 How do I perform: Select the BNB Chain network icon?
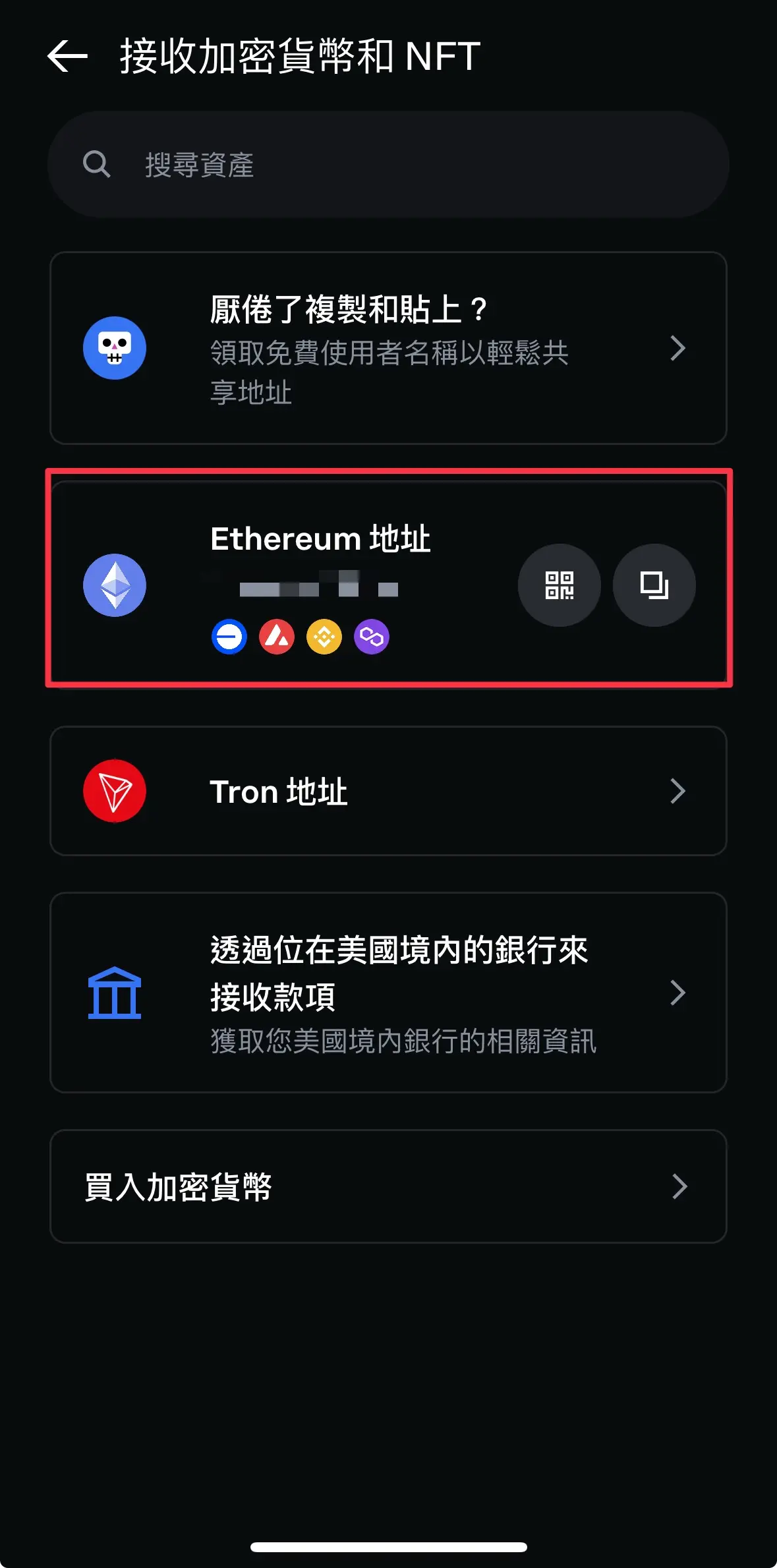coord(324,636)
